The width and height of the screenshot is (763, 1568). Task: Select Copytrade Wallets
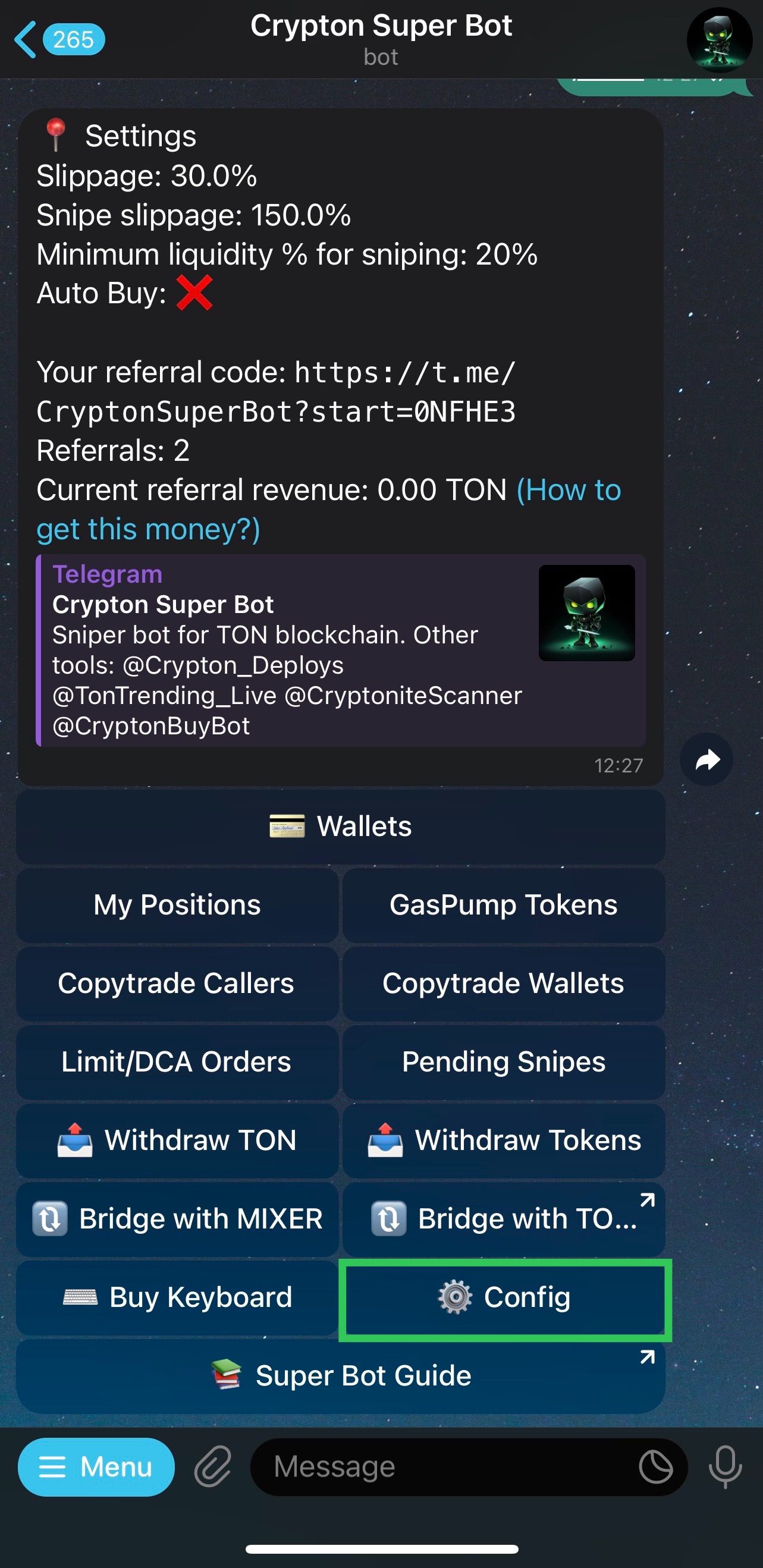click(x=503, y=983)
